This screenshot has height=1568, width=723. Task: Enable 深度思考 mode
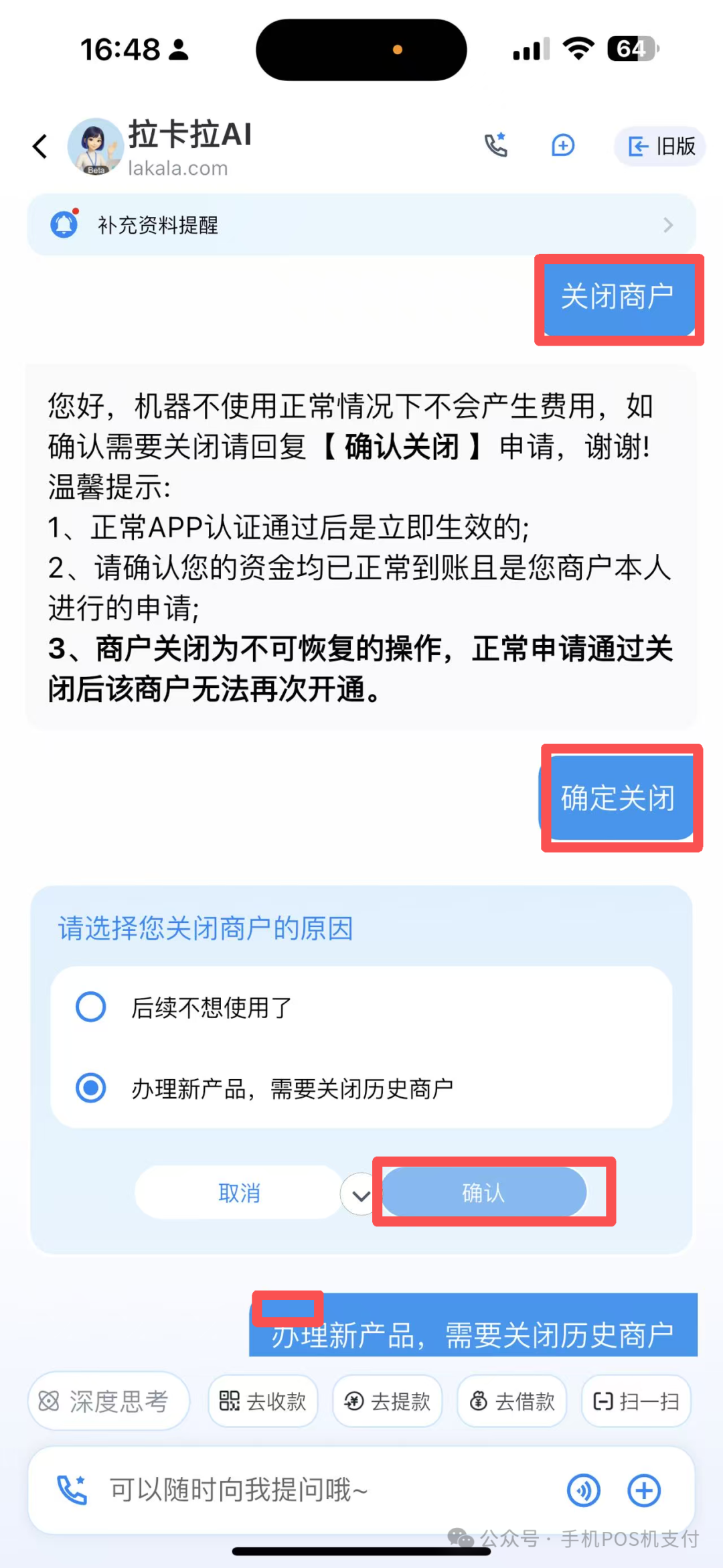pyautogui.click(x=108, y=1401)
